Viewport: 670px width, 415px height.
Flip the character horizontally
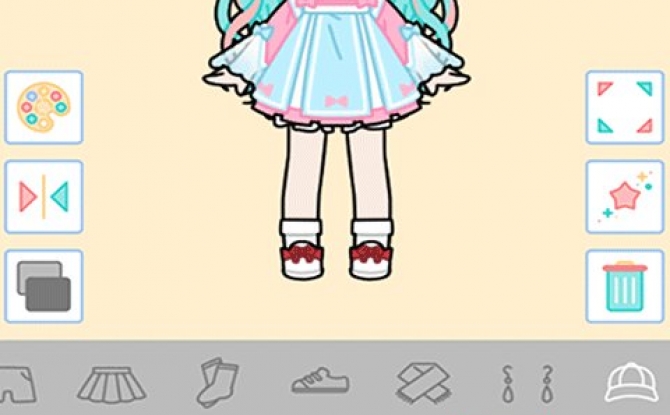click(x=43, y=196)
